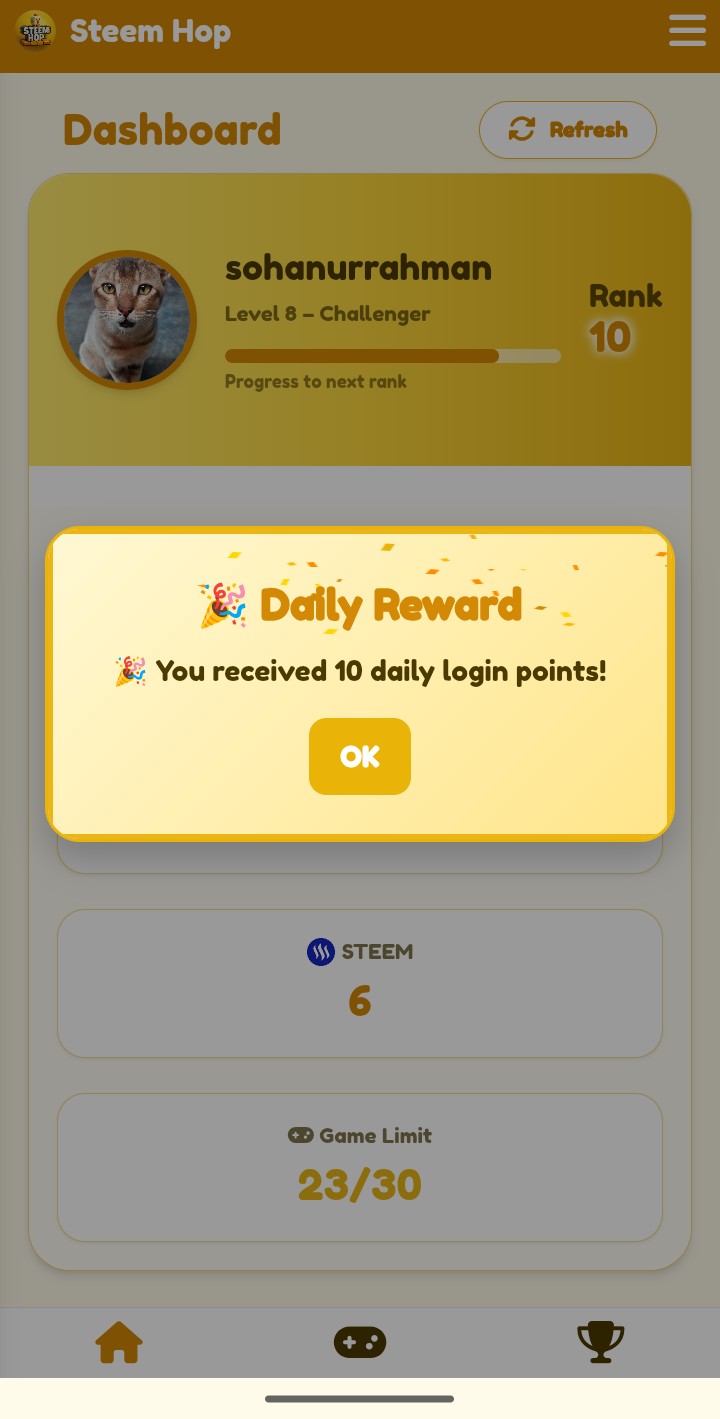Refresh the dashboard
This screenshot has width=720, height=1419.
tap(568, 130)
